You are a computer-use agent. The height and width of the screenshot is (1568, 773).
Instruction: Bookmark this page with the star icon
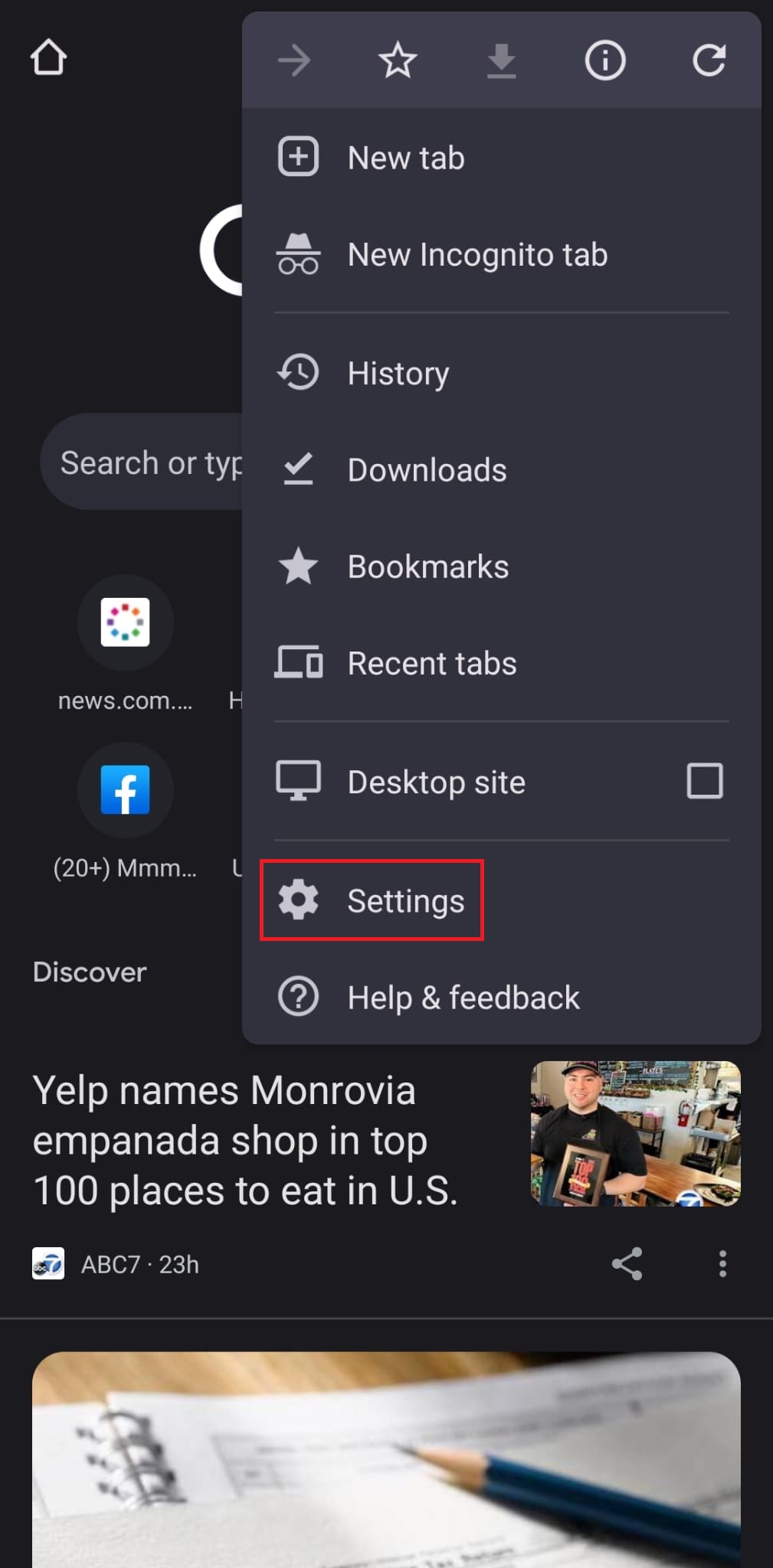(398, 60)
